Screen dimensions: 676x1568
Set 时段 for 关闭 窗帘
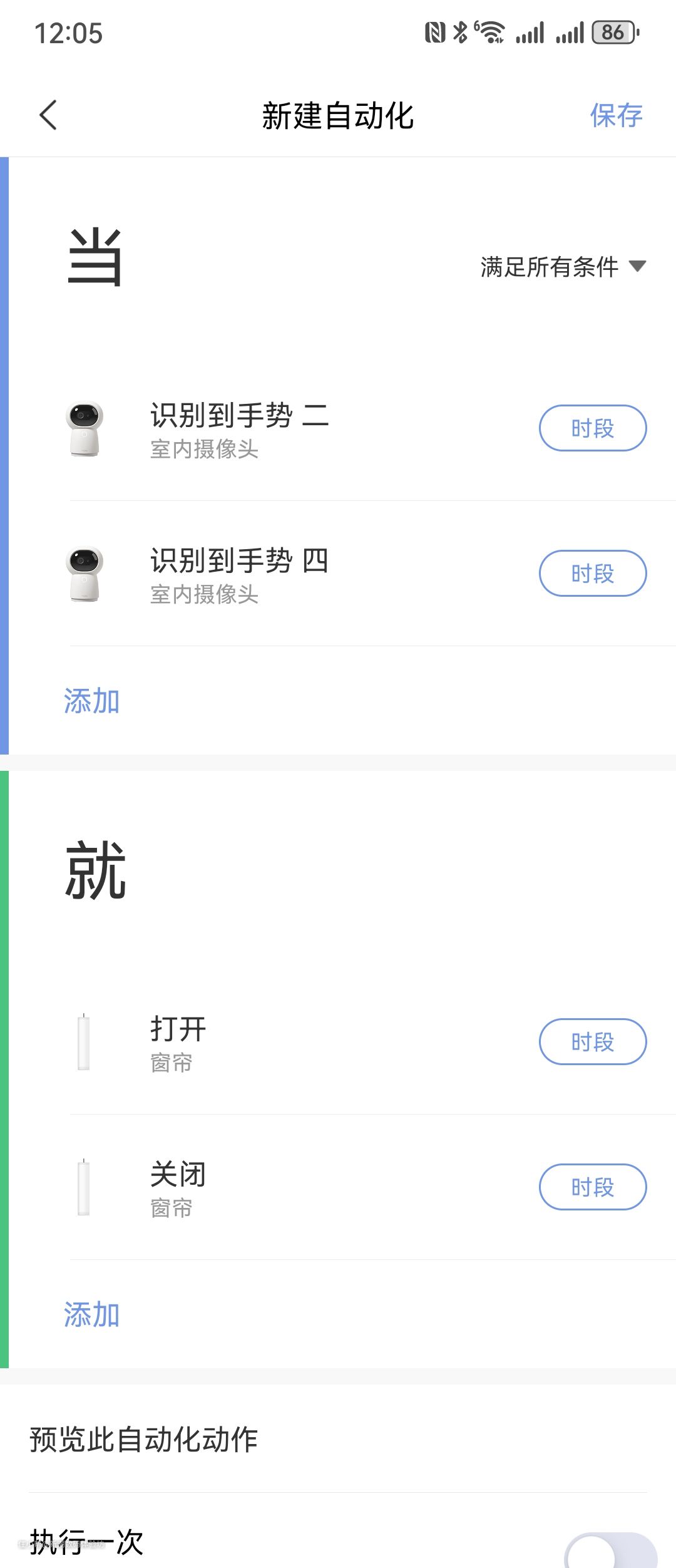(x=592, y=1187)
